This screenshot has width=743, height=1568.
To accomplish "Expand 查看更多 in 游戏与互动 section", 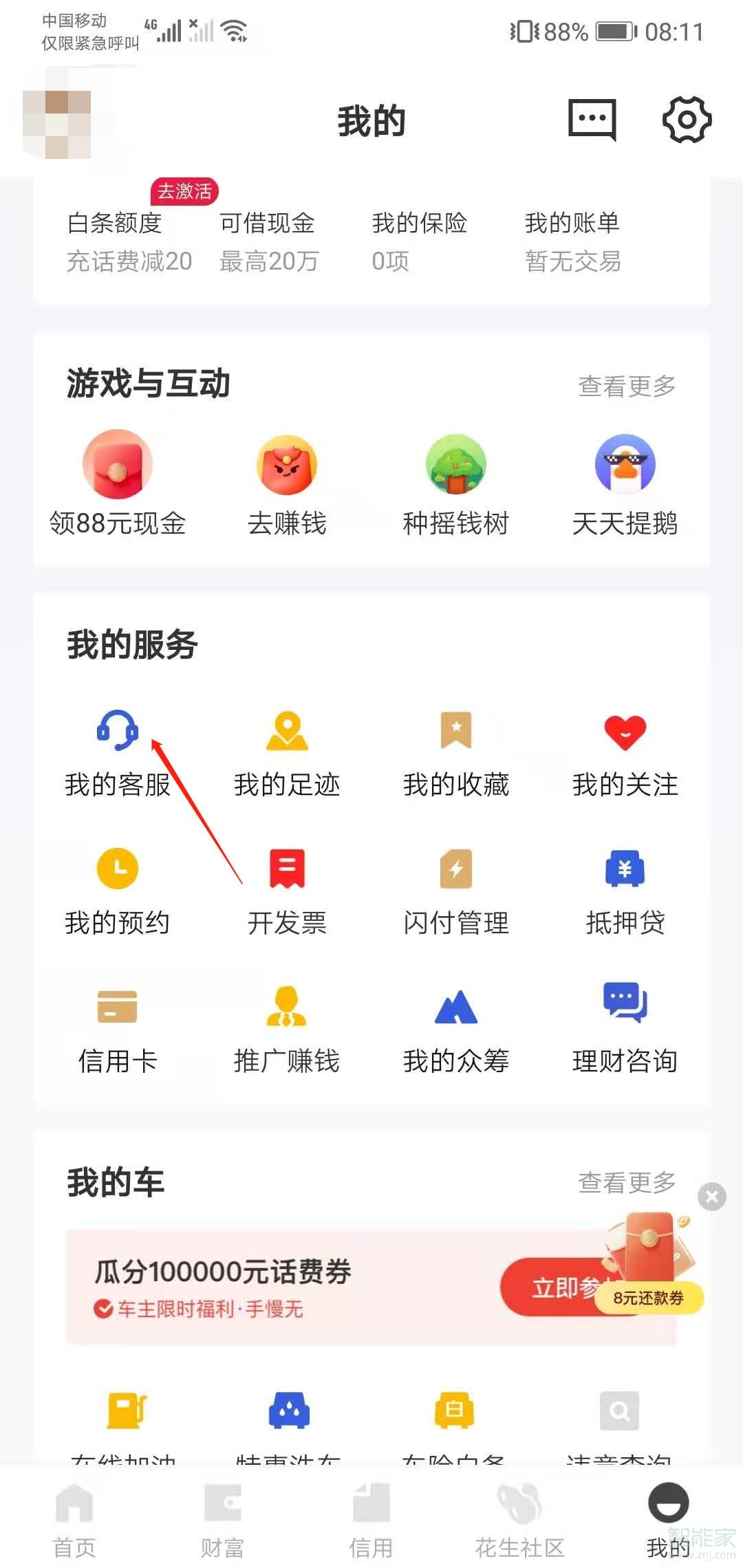I will [x=625, y=385].
